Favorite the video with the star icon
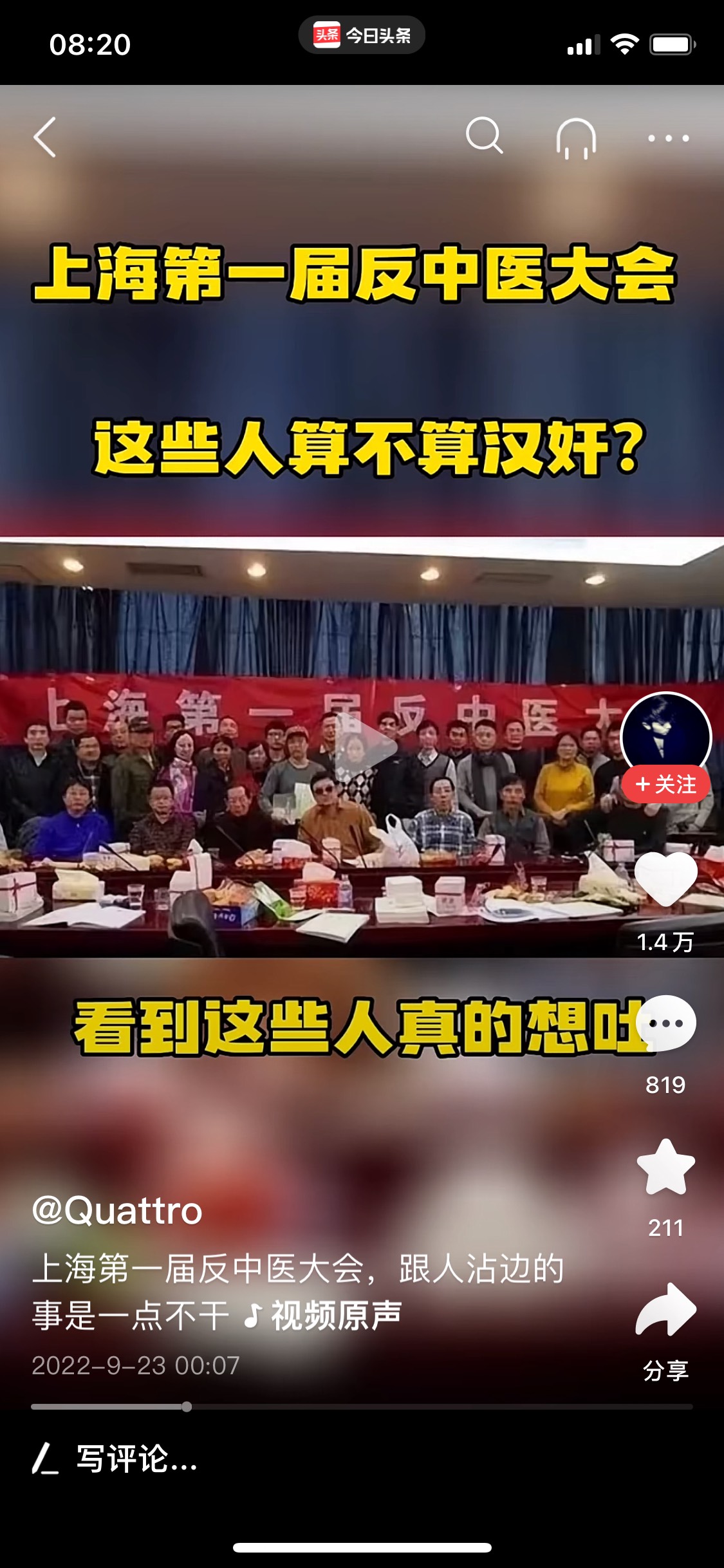Image resolution: width=724 pixels, height=1568 pixels. click(x=665, y=1167)
